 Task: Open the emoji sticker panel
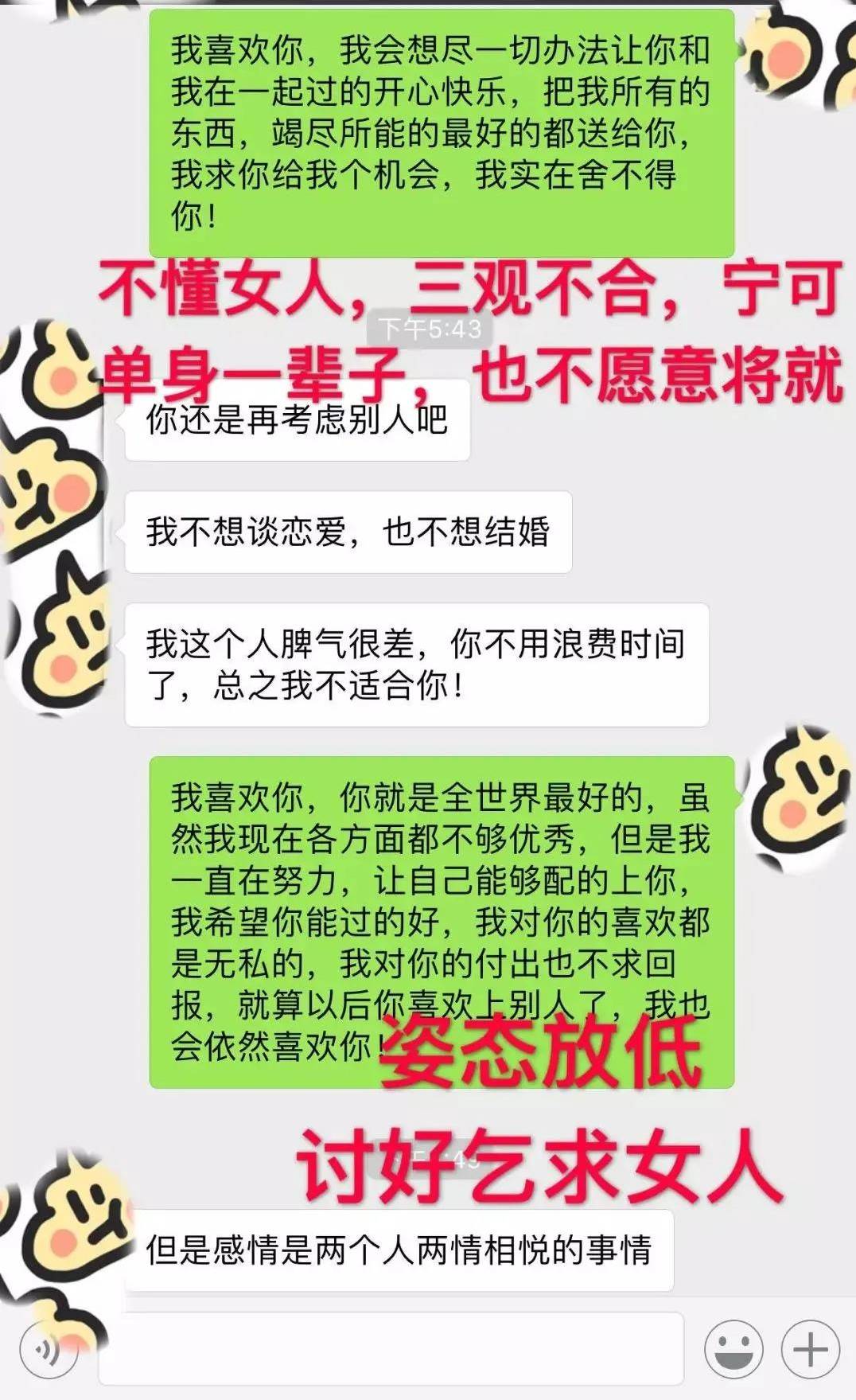[x=733, y=1349]
